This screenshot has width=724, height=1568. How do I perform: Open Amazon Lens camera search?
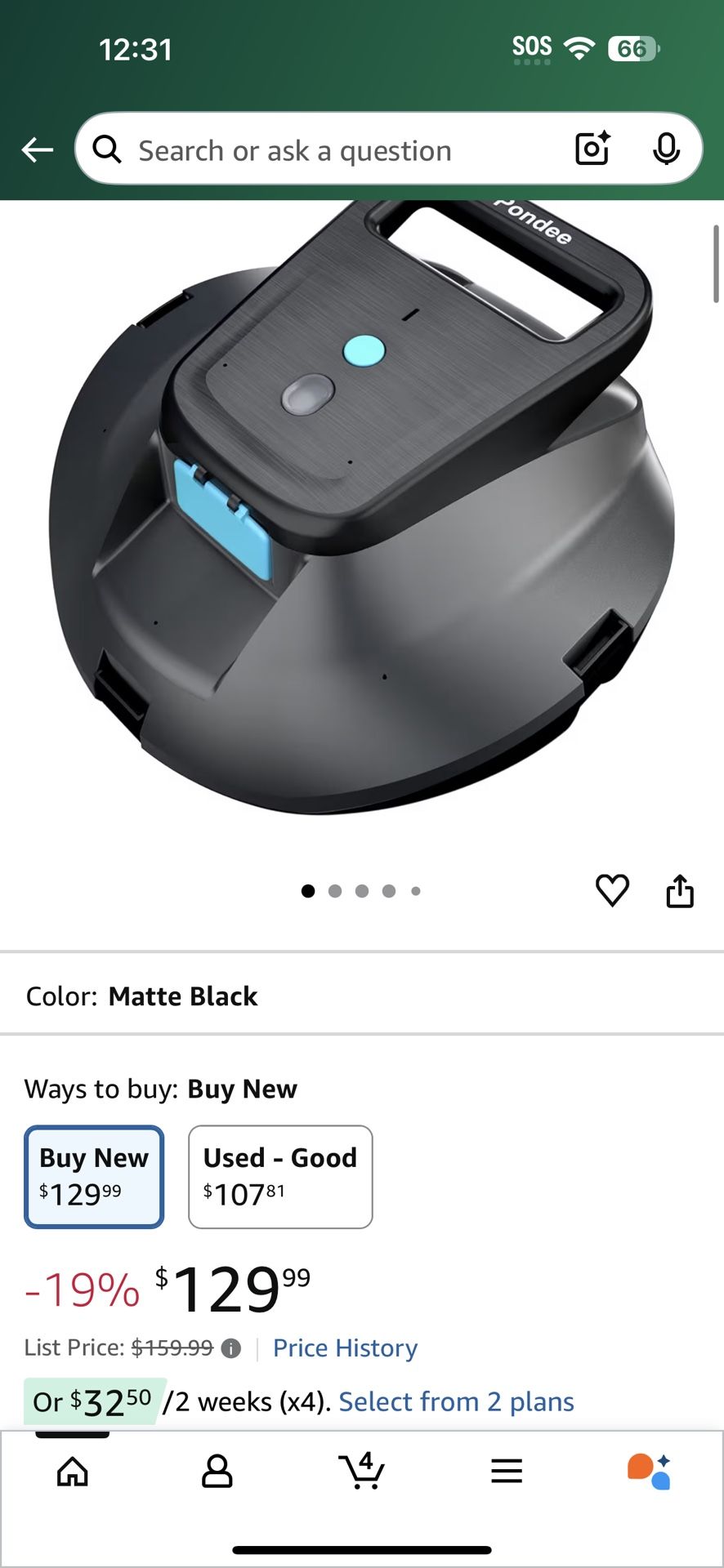pyautogui.click(x=592, y=149)
